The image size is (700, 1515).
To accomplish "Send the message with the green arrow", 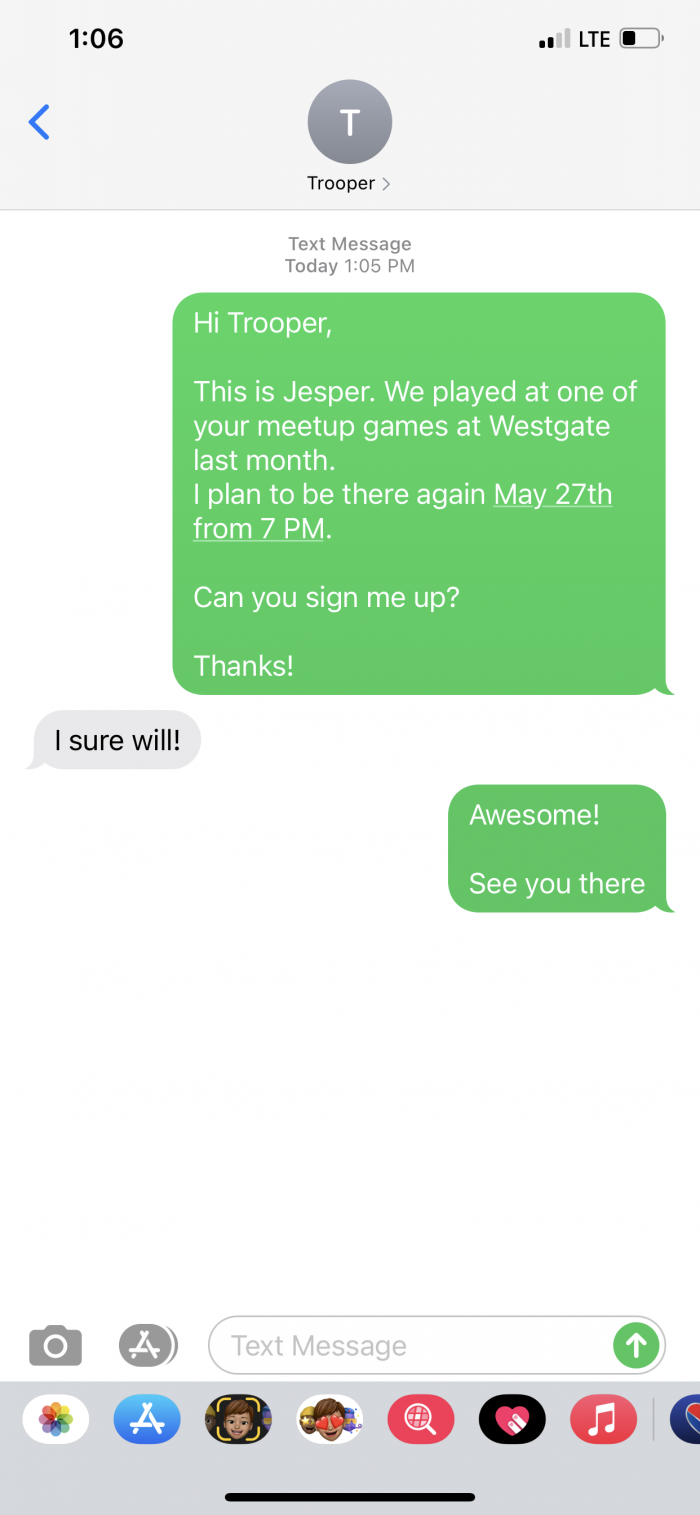I will click(x=636, y=1346).
